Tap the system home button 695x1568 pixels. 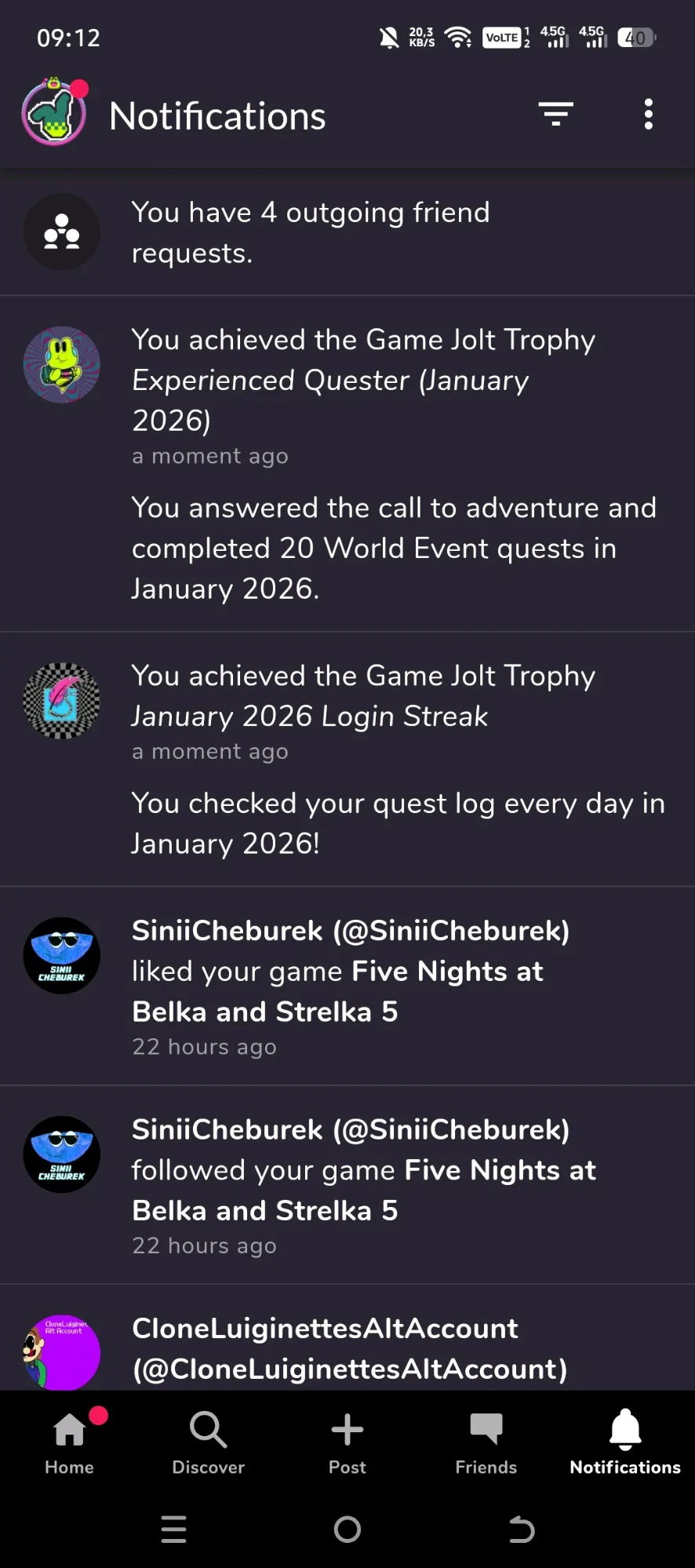coord(347,1529)
